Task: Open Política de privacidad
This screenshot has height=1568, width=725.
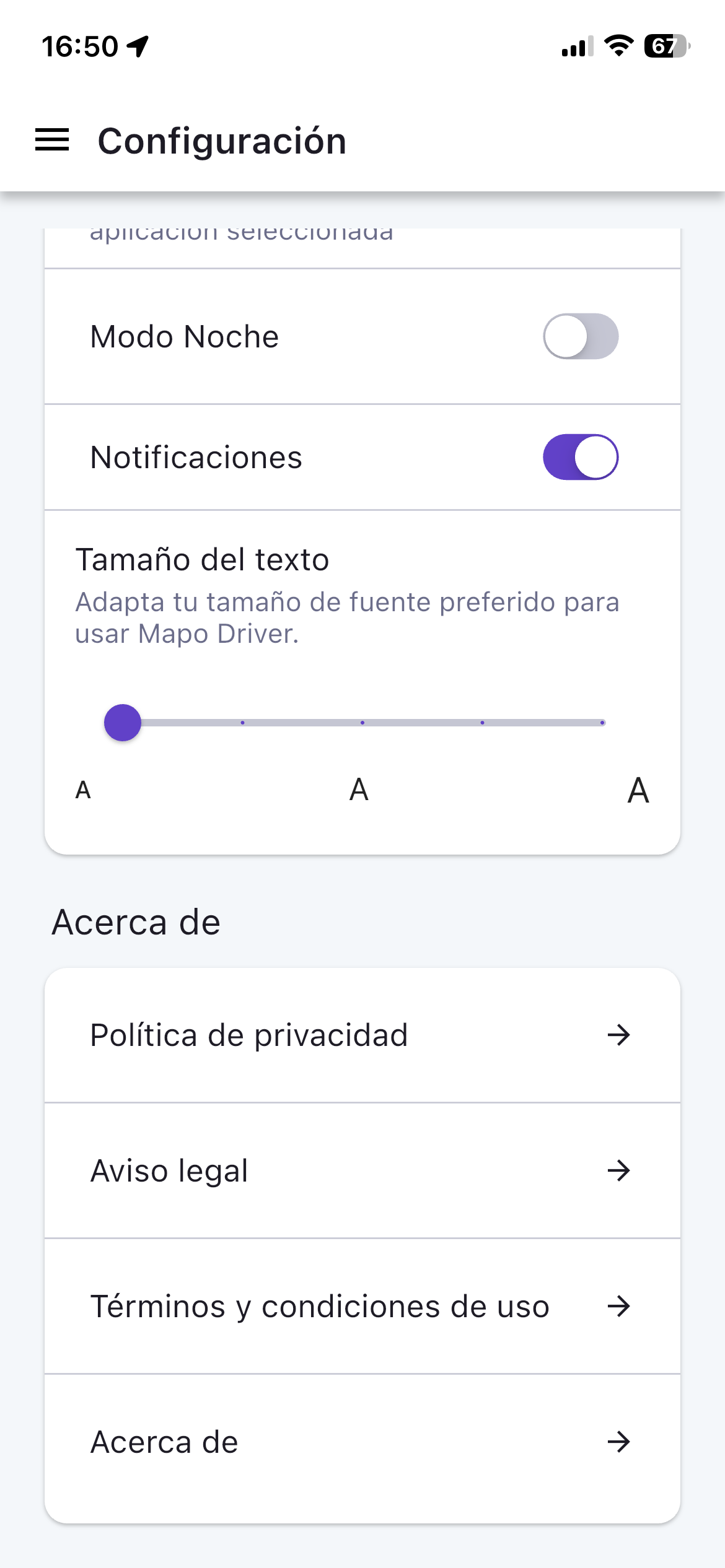Action: point(362,1035)
